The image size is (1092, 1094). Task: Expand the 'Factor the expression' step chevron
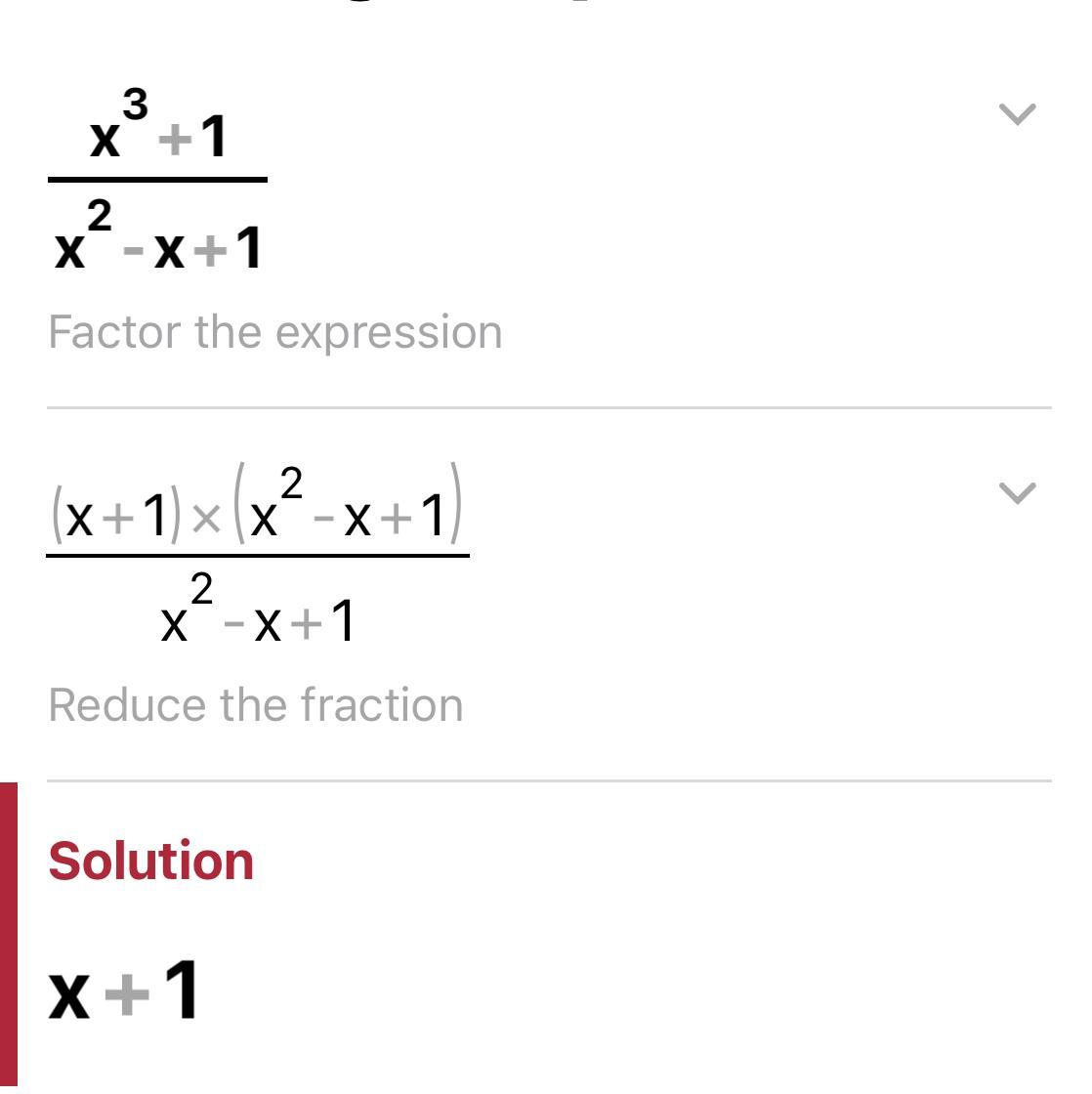(1017, 114)
